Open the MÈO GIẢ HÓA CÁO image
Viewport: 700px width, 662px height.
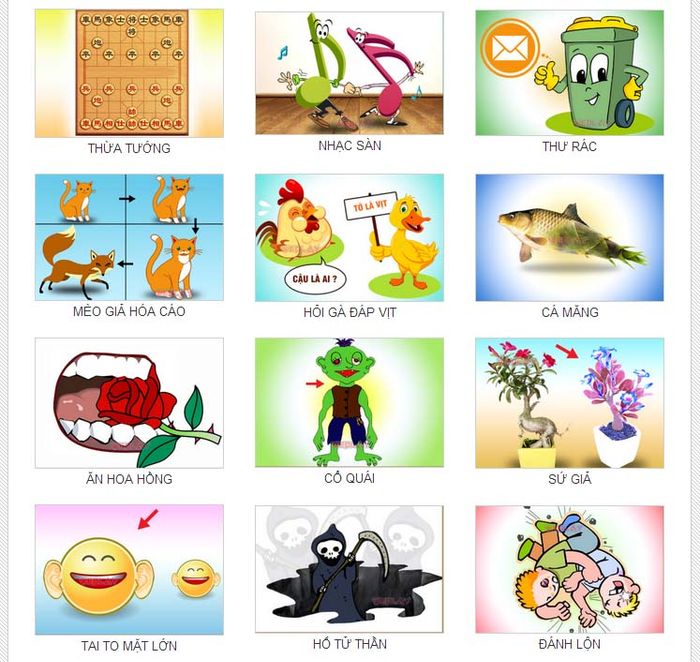[129, 237]
